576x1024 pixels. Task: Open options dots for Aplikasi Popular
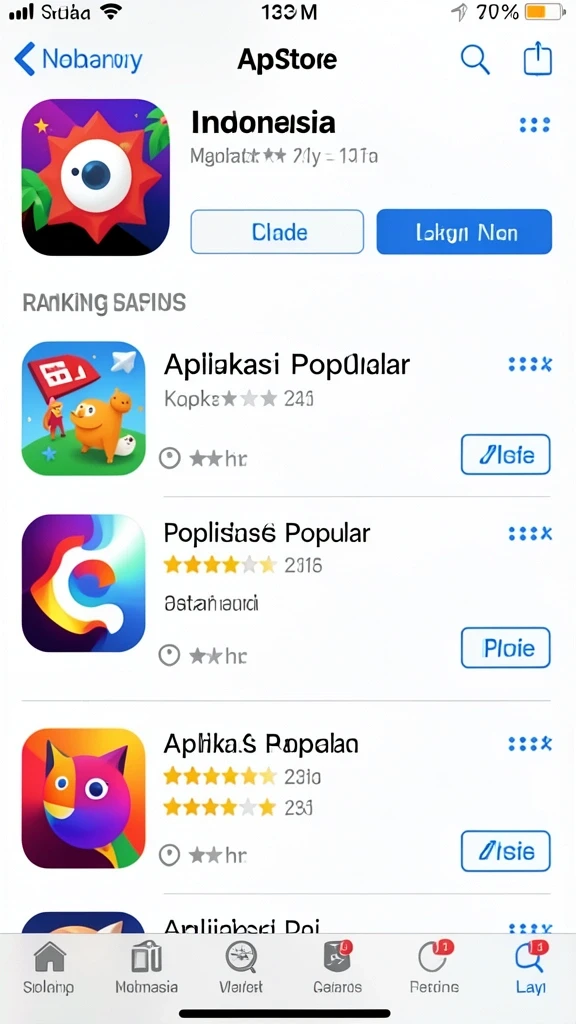click(x=530, y=364)
